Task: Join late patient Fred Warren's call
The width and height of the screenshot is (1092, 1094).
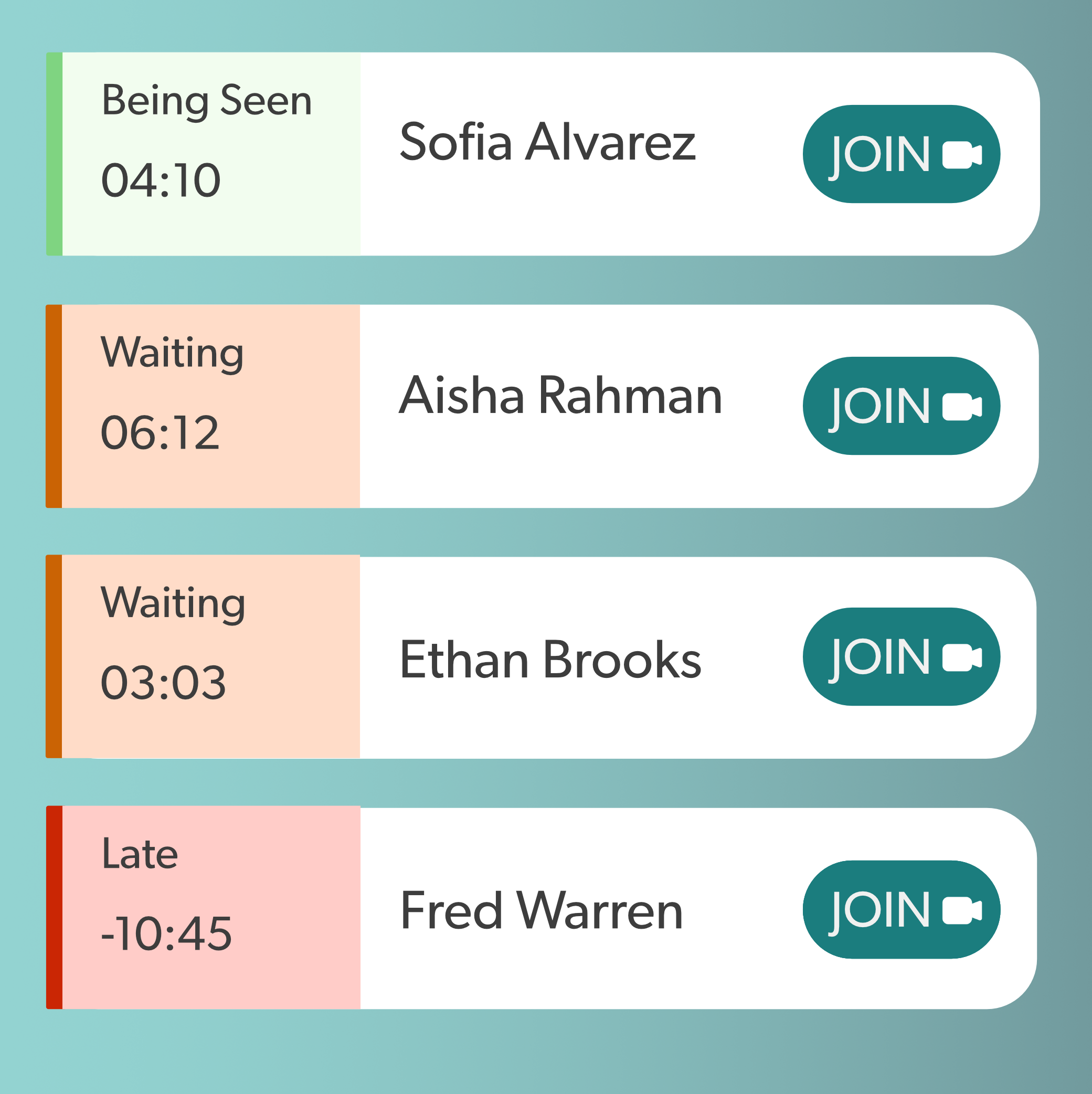Action: click(900, 909)
